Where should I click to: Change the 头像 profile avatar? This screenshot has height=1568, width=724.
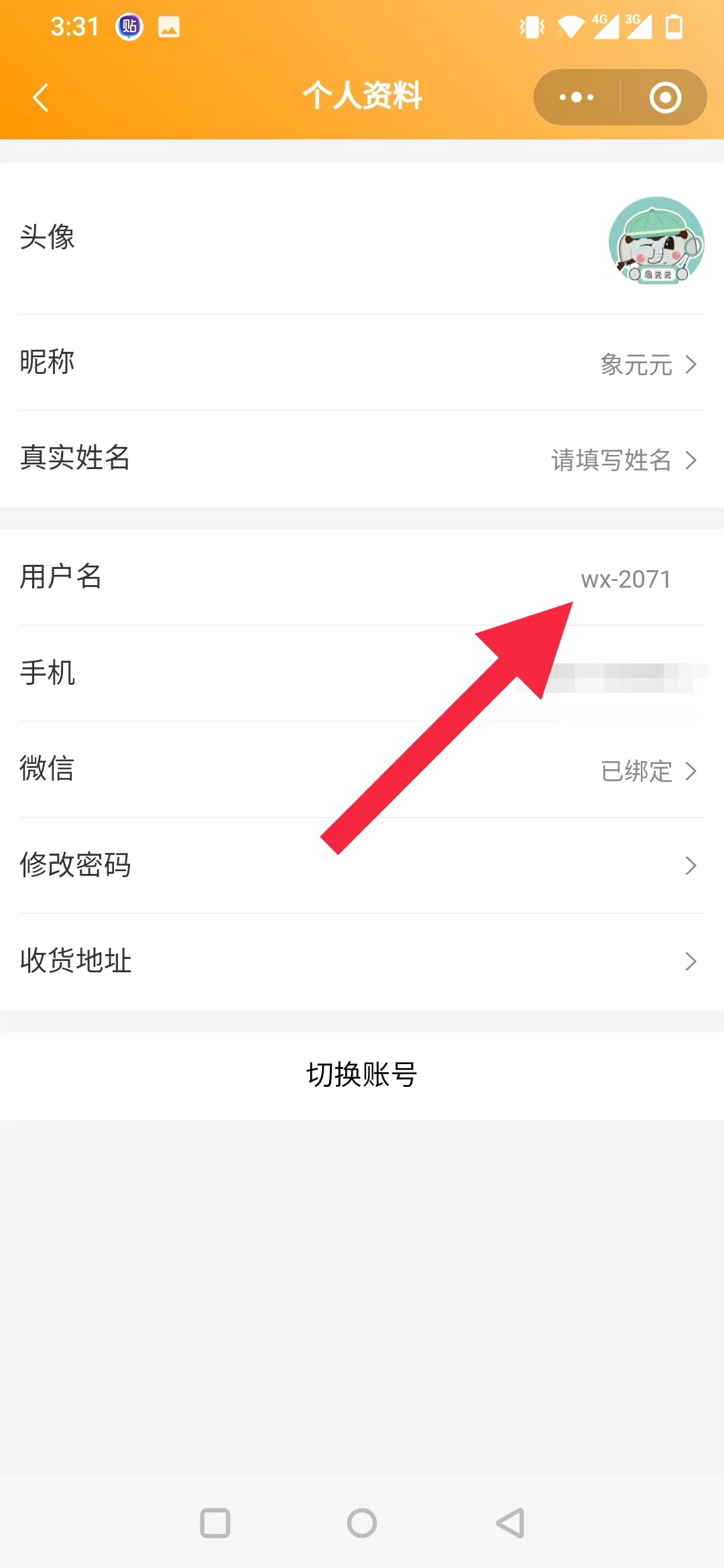point(656,240)
